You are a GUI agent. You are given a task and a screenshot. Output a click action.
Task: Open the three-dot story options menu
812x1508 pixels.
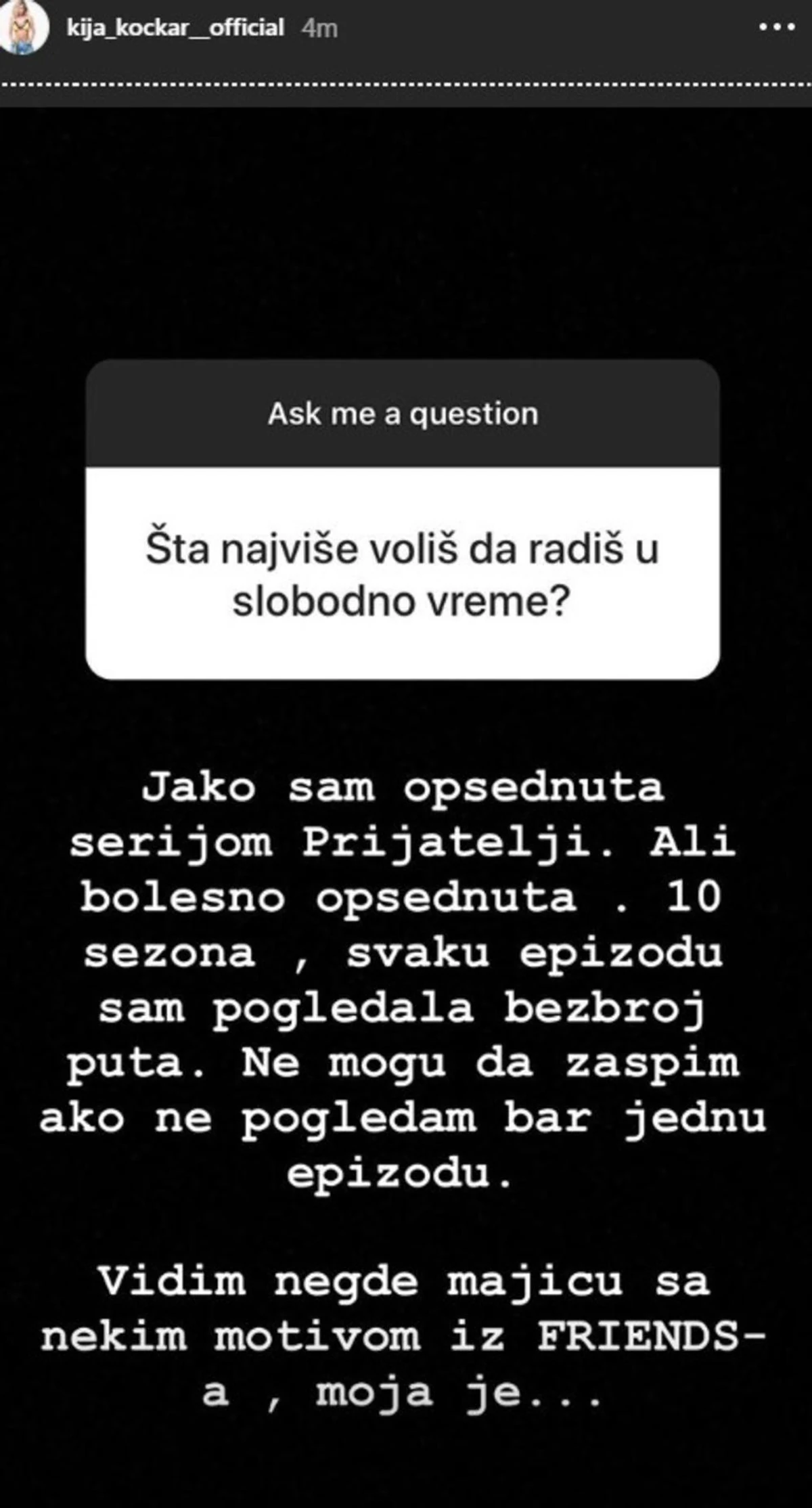776,28
